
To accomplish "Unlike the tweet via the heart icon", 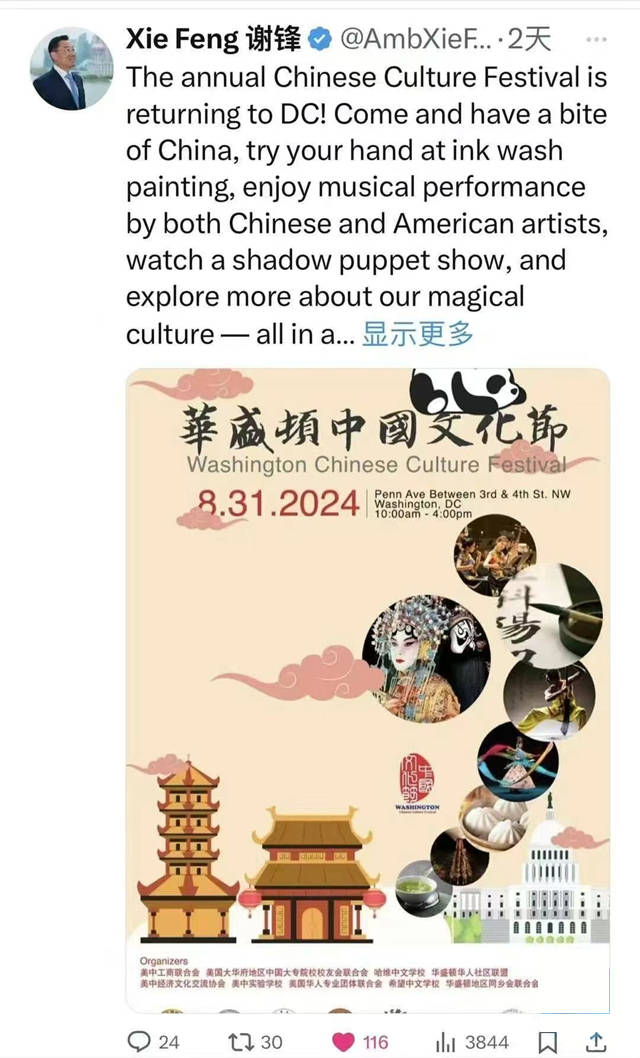I will (343, 1041).
